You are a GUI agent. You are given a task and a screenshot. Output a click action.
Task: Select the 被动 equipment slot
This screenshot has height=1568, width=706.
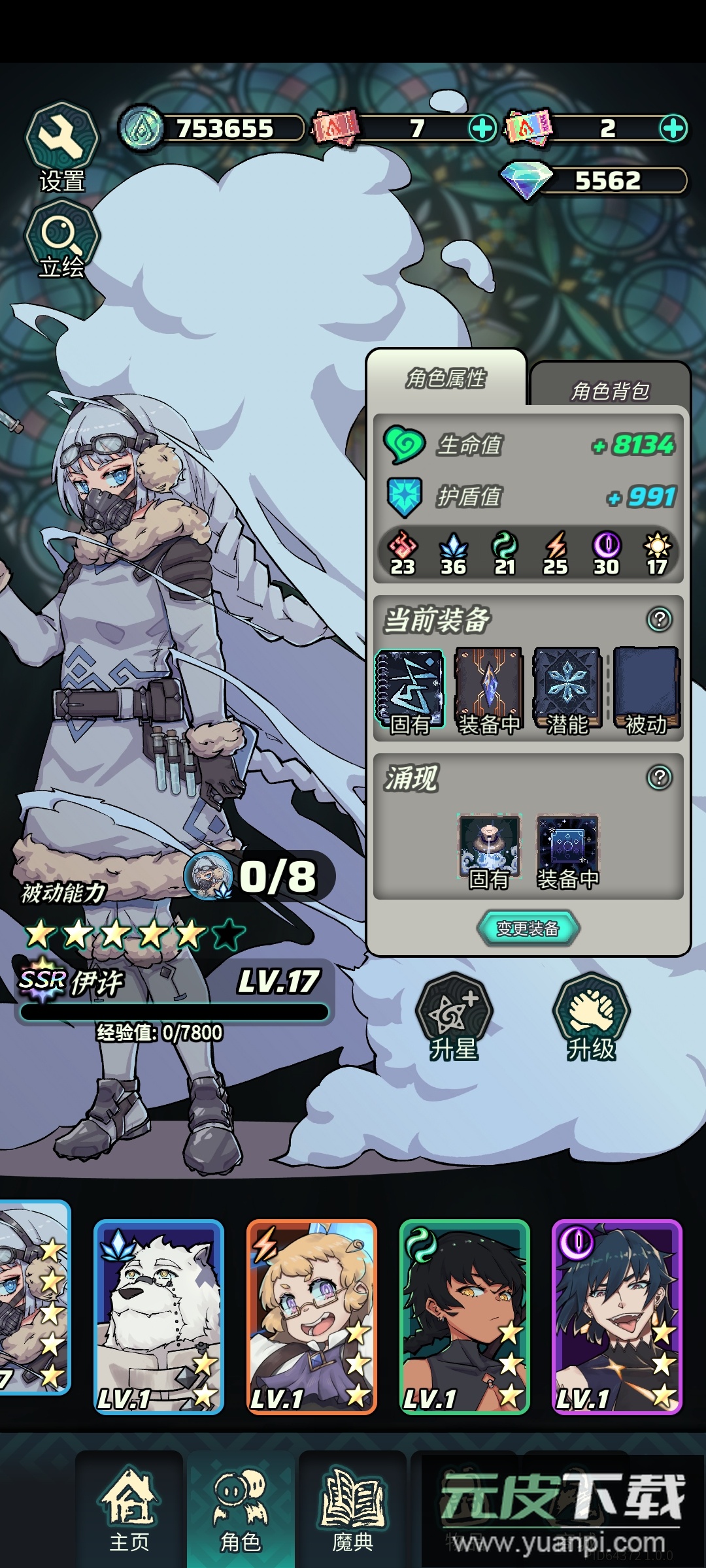[646, 689]
